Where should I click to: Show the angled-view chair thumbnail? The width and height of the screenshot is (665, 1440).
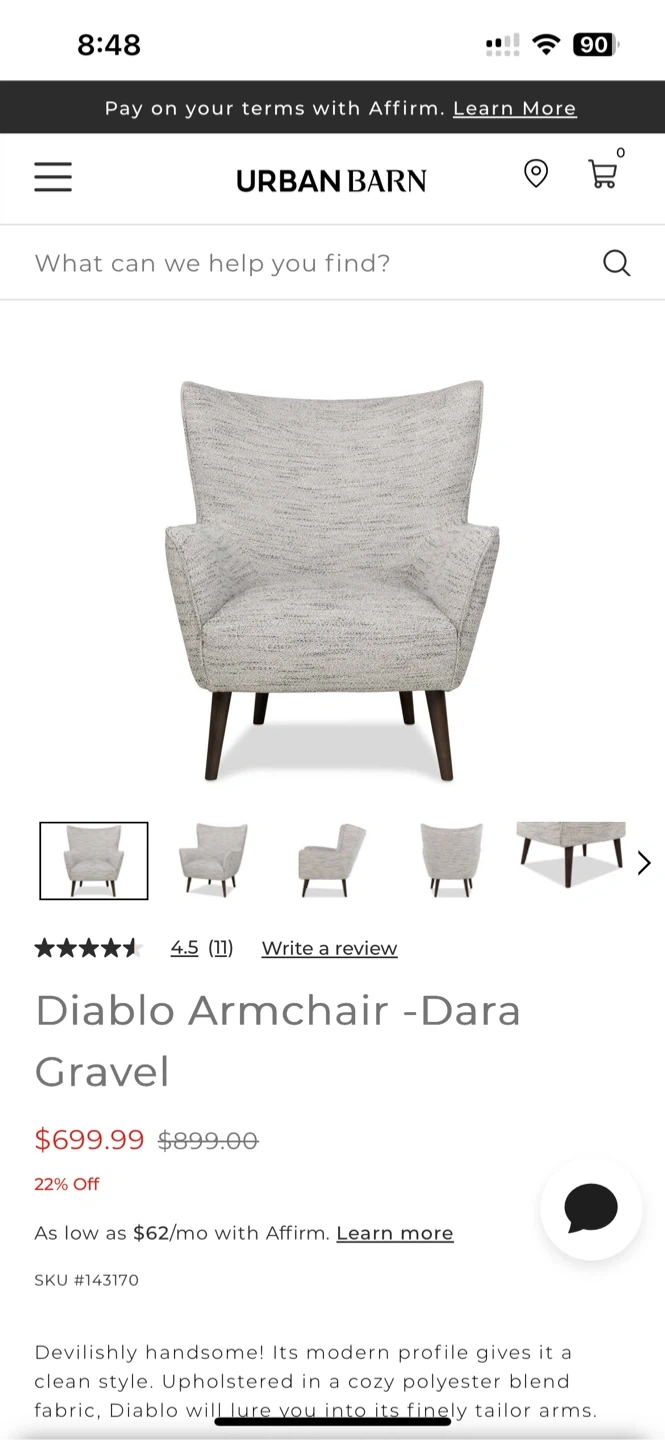point(213,860)
